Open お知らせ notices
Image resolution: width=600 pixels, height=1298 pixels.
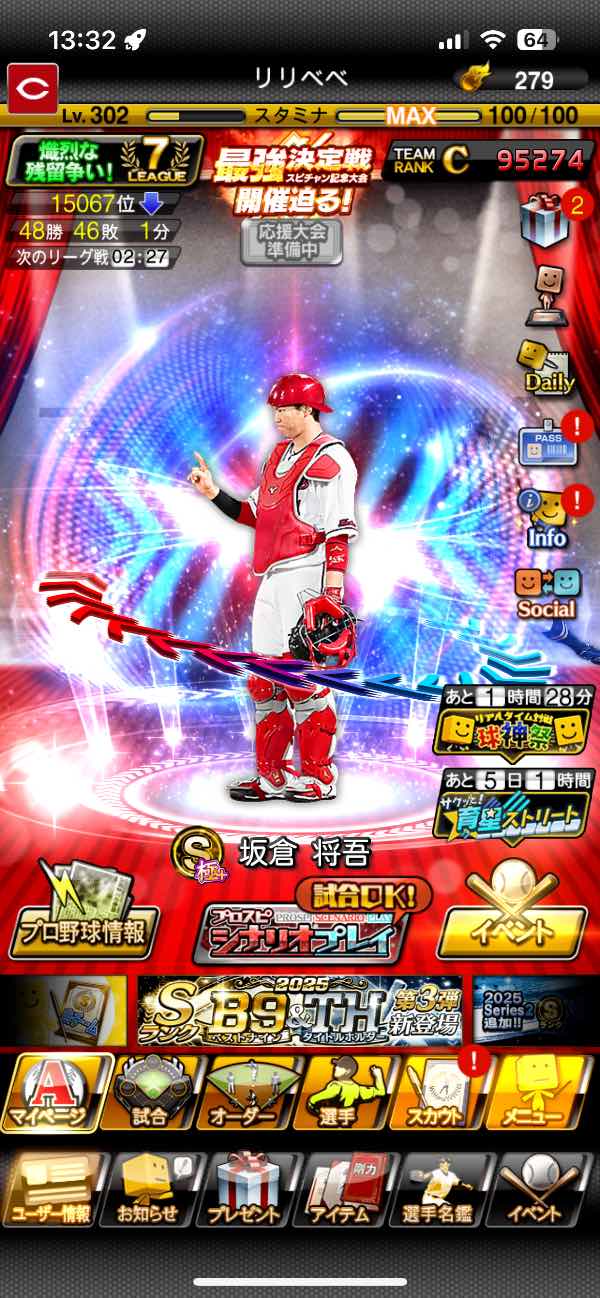click(x=150, y=1190)
